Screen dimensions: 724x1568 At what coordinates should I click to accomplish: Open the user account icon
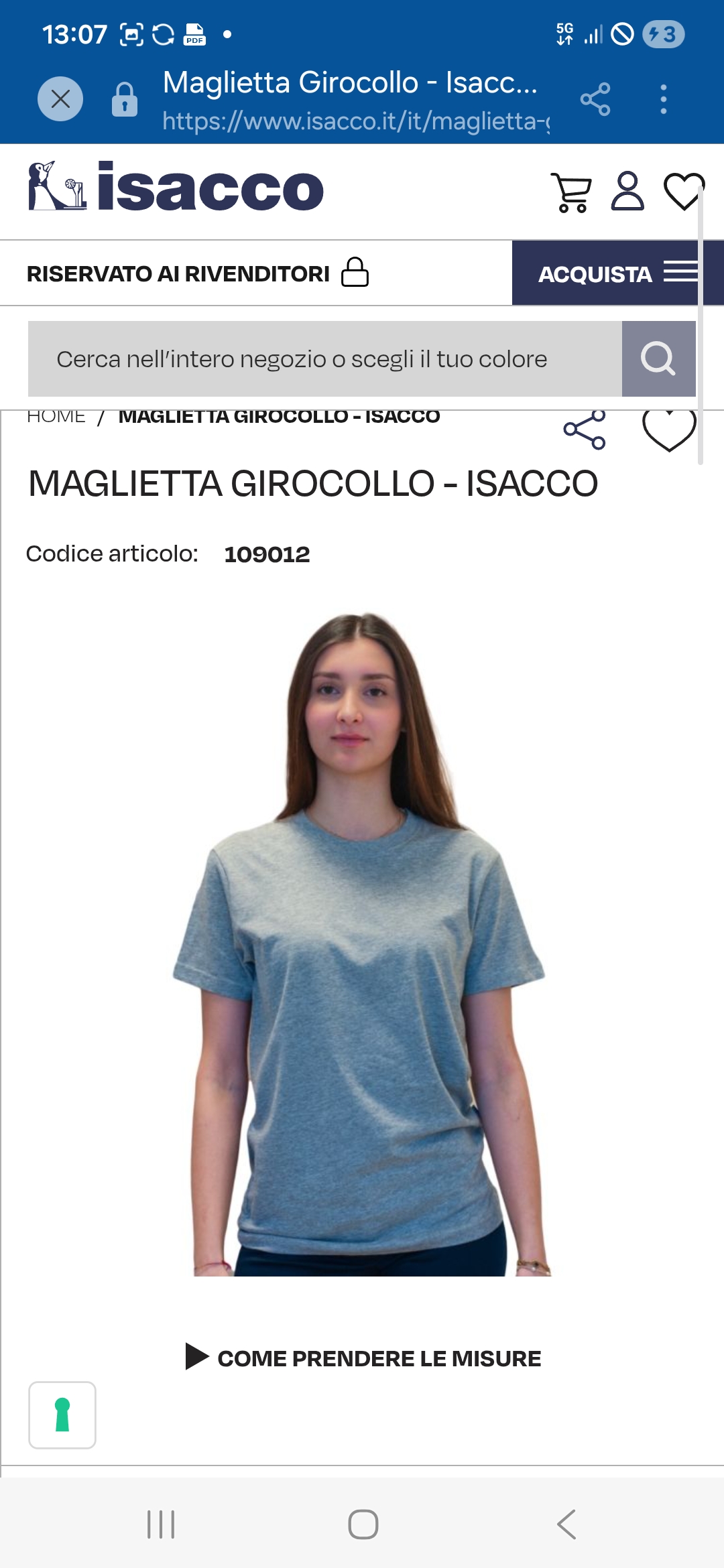[627, 192]
